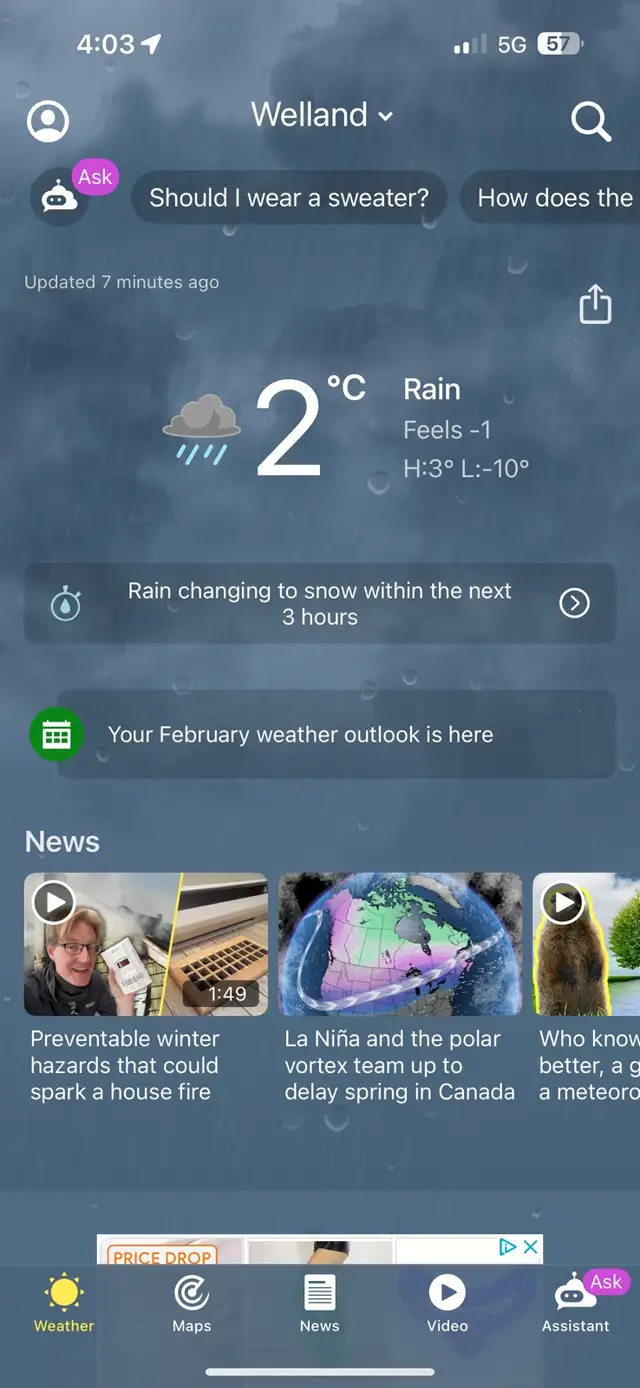Select "Should I wear a sweater?" suggestion
The height and width of the screenshot is (1388, 640).
289,198
